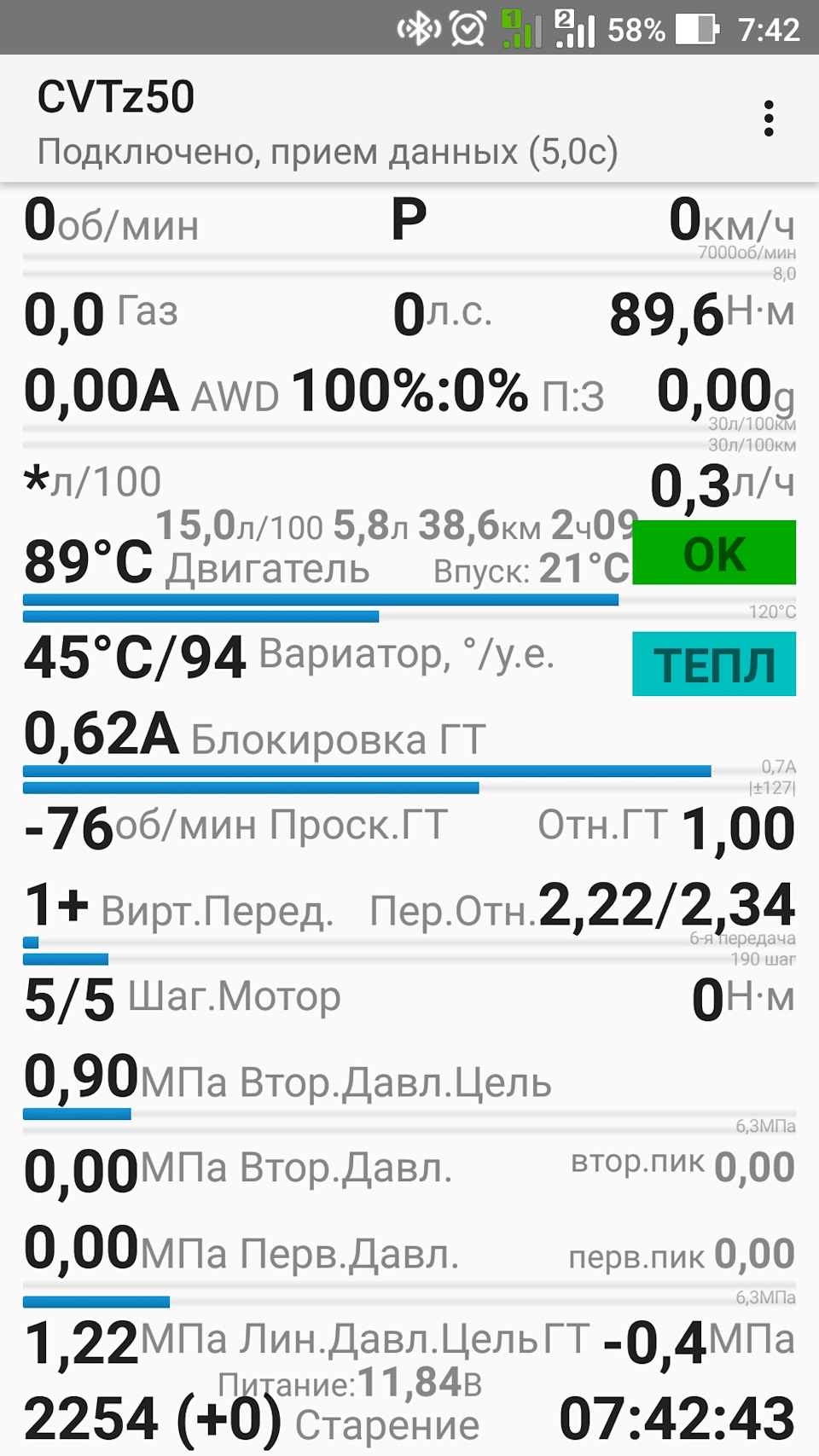Select the CVTz50 title in the header
This screenshot has height=1456, width=819.
pos(113,96)
